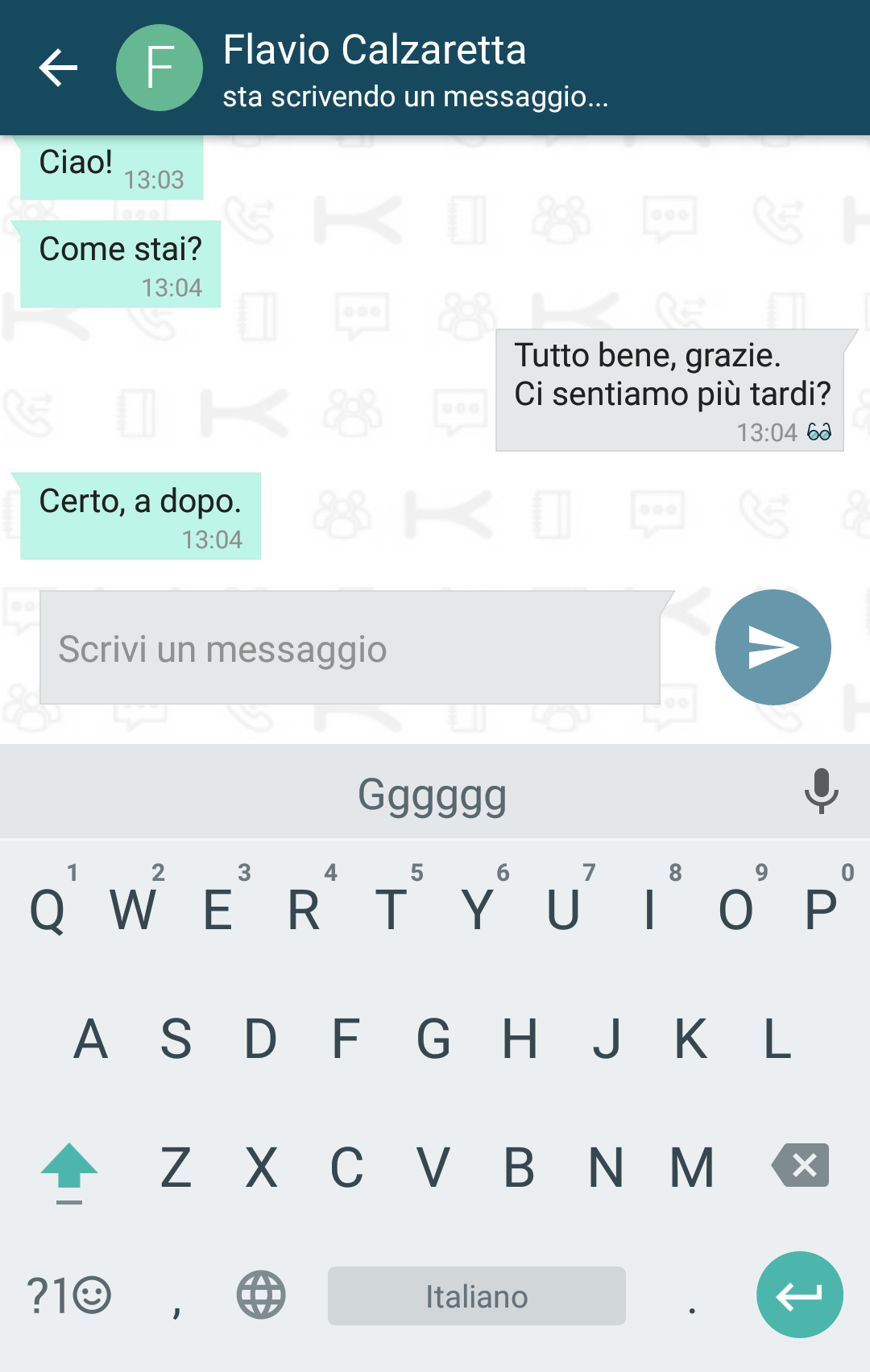Toggle the shift key
Image resolution: width=870 pixels, height=1372 pixels.
pyautogui.click(x=69, y=1168)
